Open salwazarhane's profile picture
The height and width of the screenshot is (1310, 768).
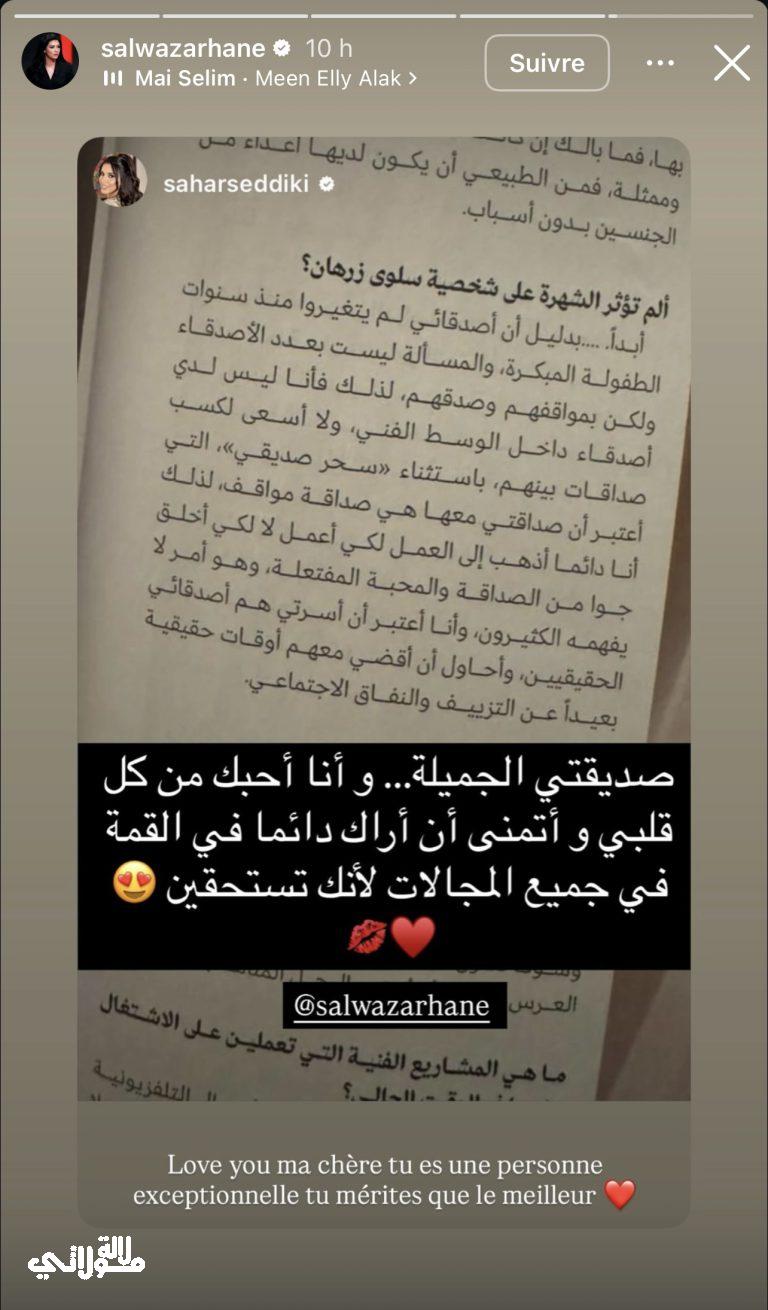[50, 61]
